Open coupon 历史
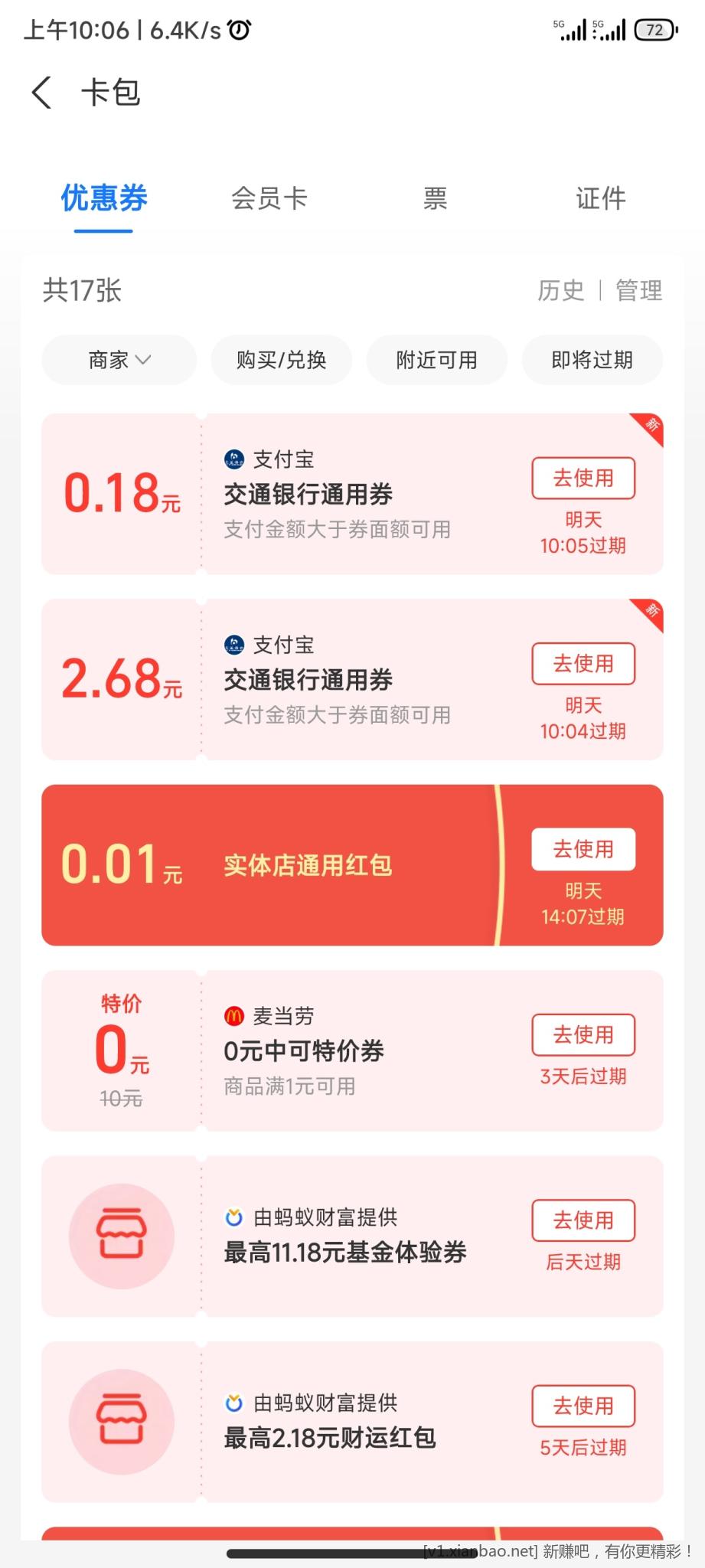This screenshot has width=705, height=1568. click(560, 291)
